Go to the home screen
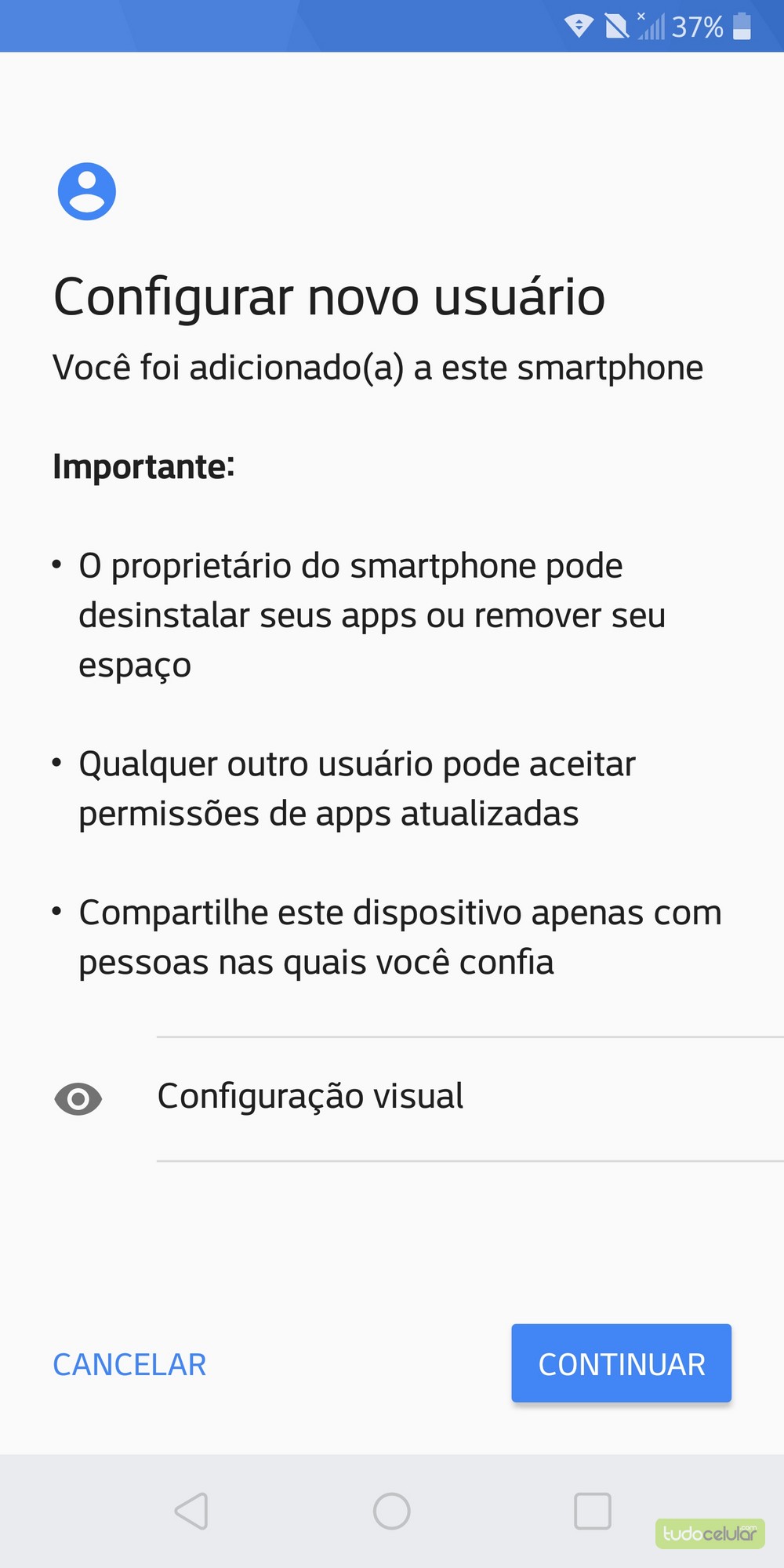This screenshot has height=1568, width=784. pos(392,1511)
